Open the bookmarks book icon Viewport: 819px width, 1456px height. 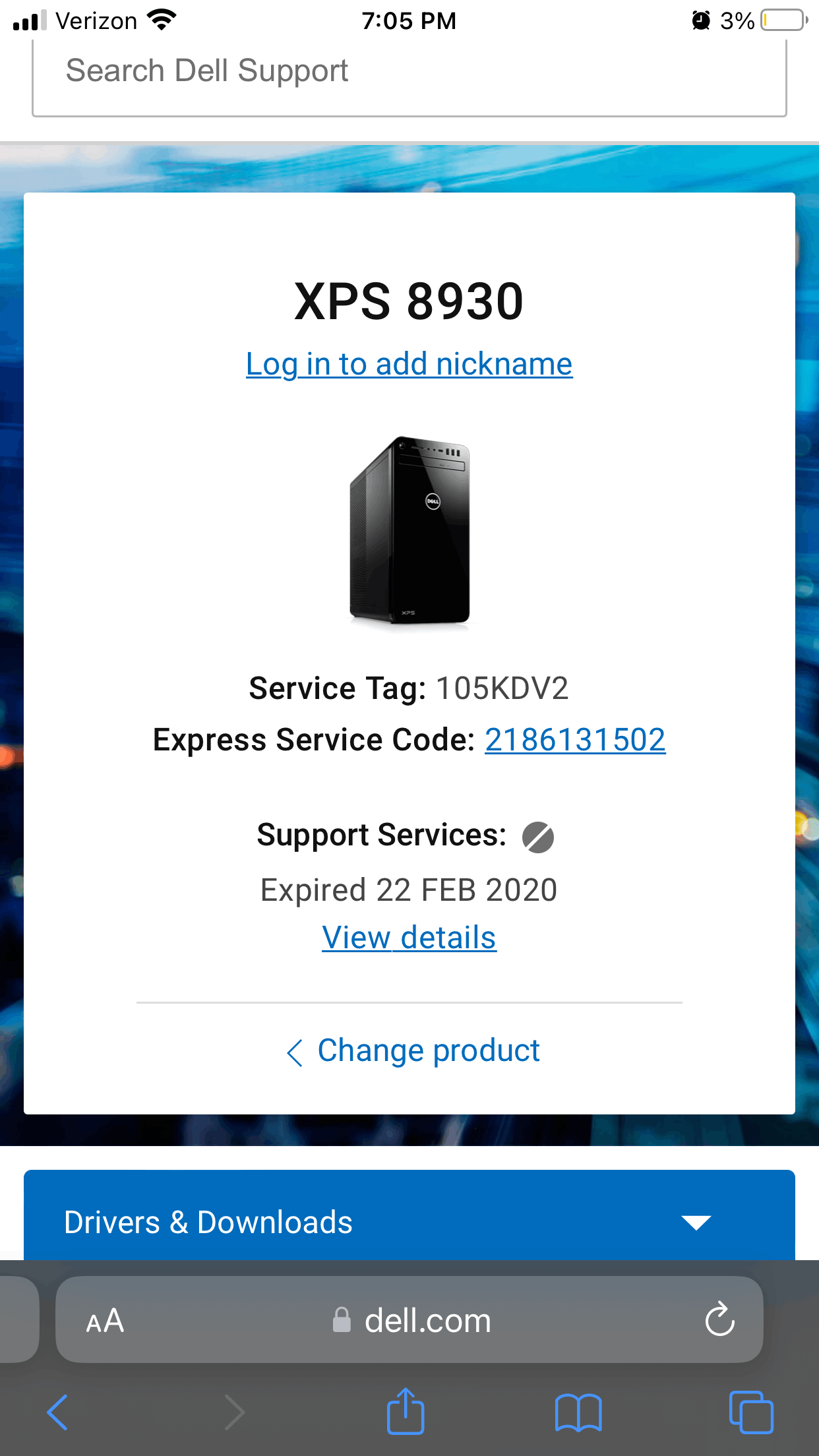(x=578, y=1413)
